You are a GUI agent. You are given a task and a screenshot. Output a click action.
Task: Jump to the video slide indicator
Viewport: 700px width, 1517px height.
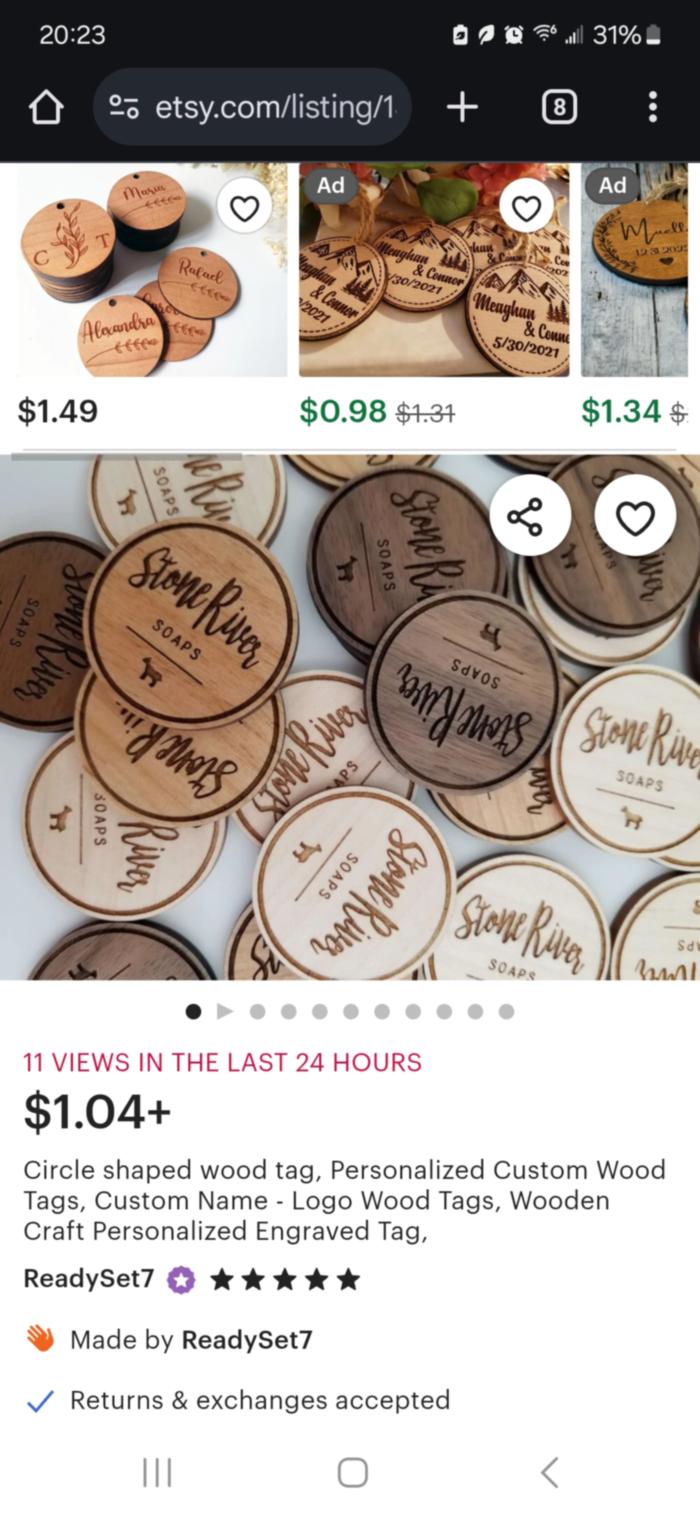[x=225, y=1011]
